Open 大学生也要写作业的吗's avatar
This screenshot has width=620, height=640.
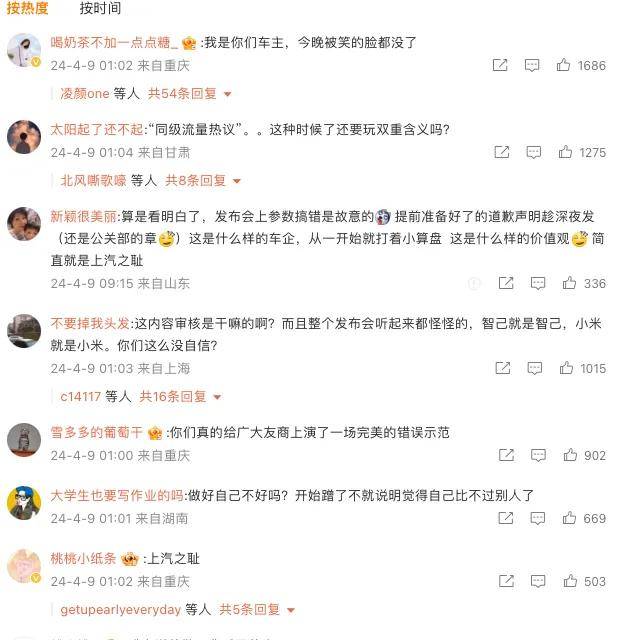click(x=24, y=502)
